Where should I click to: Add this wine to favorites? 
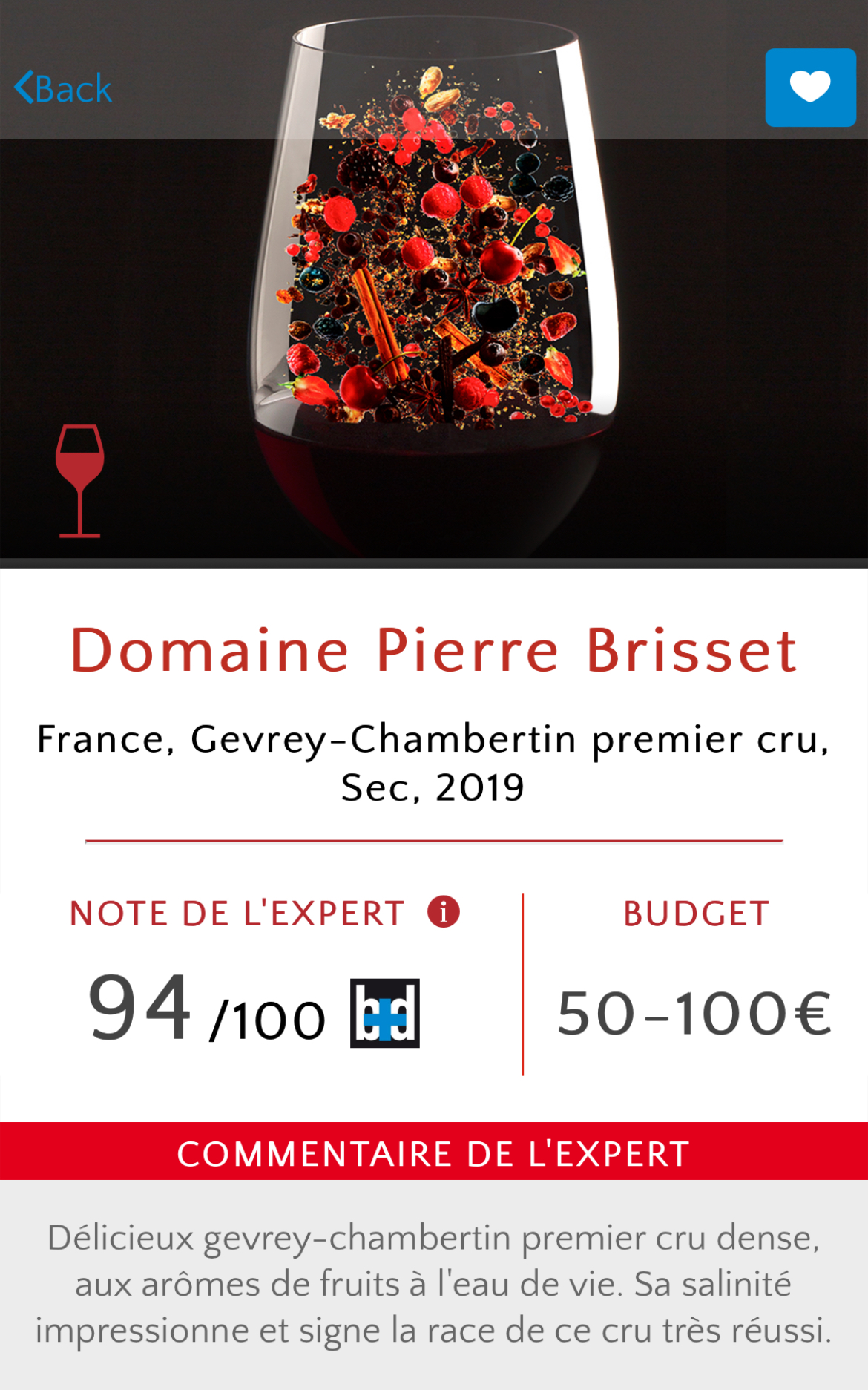point(810,88)
